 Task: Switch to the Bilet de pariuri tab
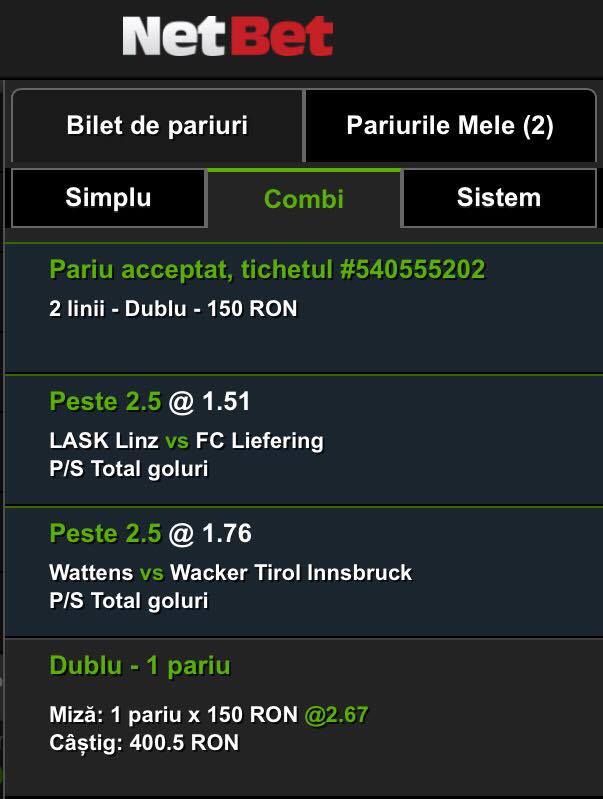tap(157, 125)
